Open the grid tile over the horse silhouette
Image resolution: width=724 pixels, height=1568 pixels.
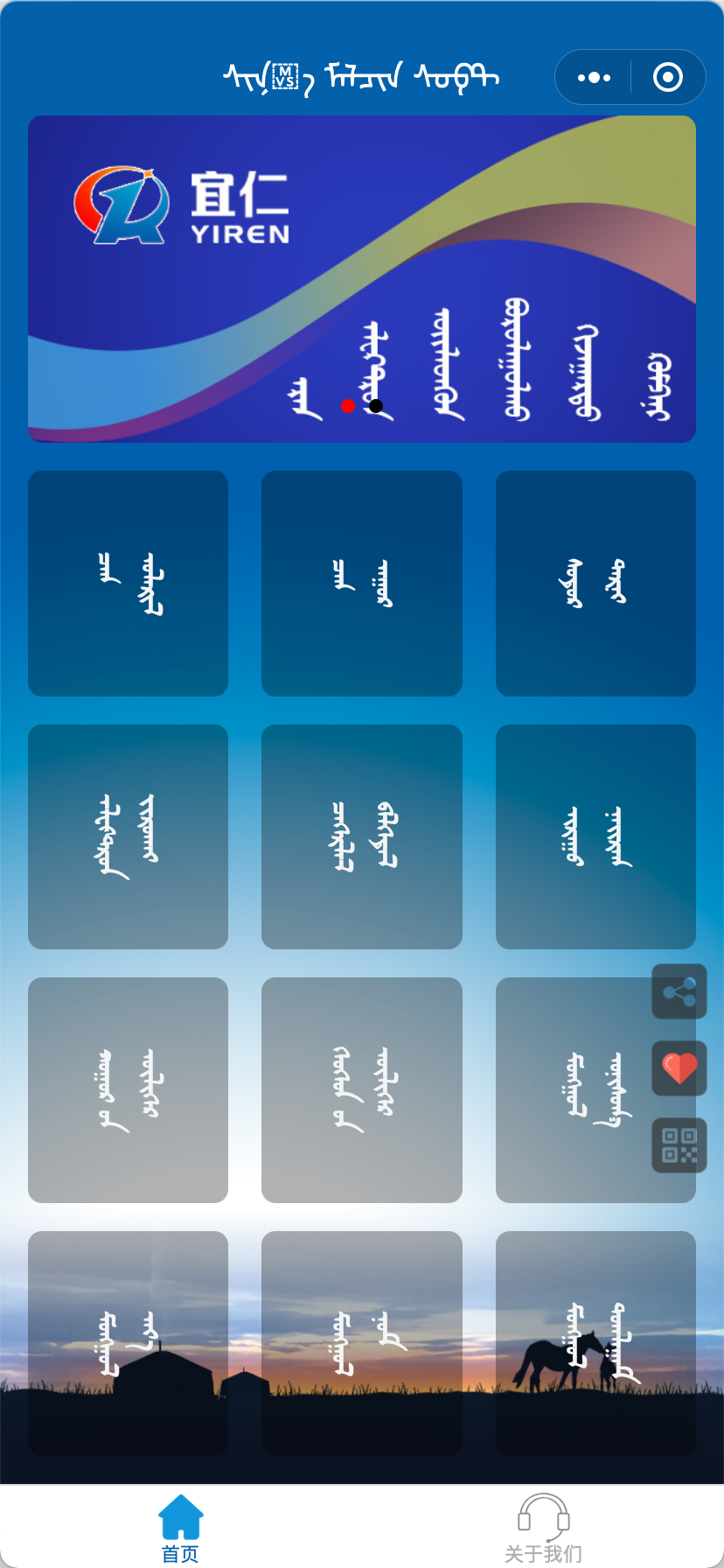(x=595, y=1342)
